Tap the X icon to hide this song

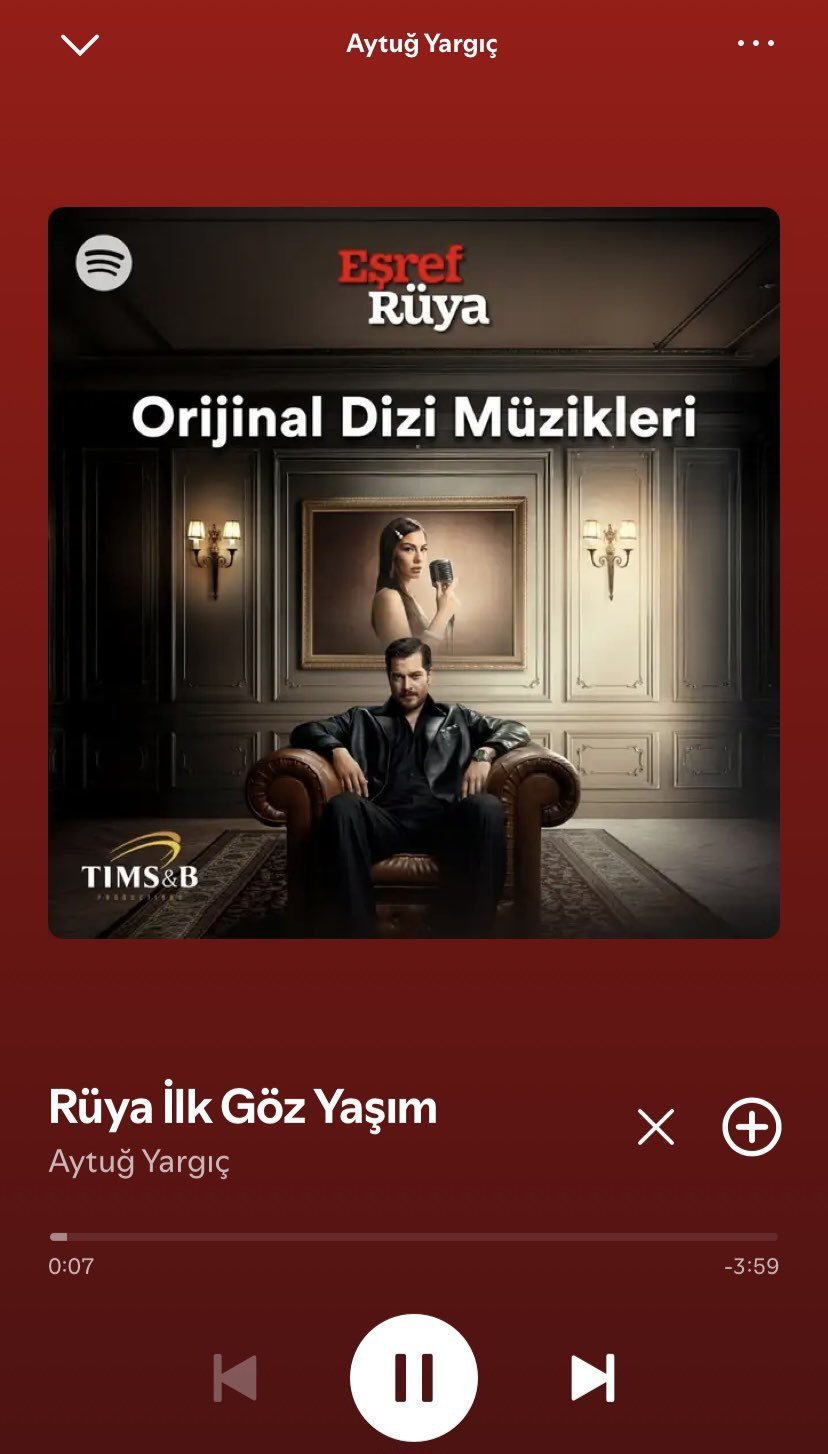click(656, 1127)
